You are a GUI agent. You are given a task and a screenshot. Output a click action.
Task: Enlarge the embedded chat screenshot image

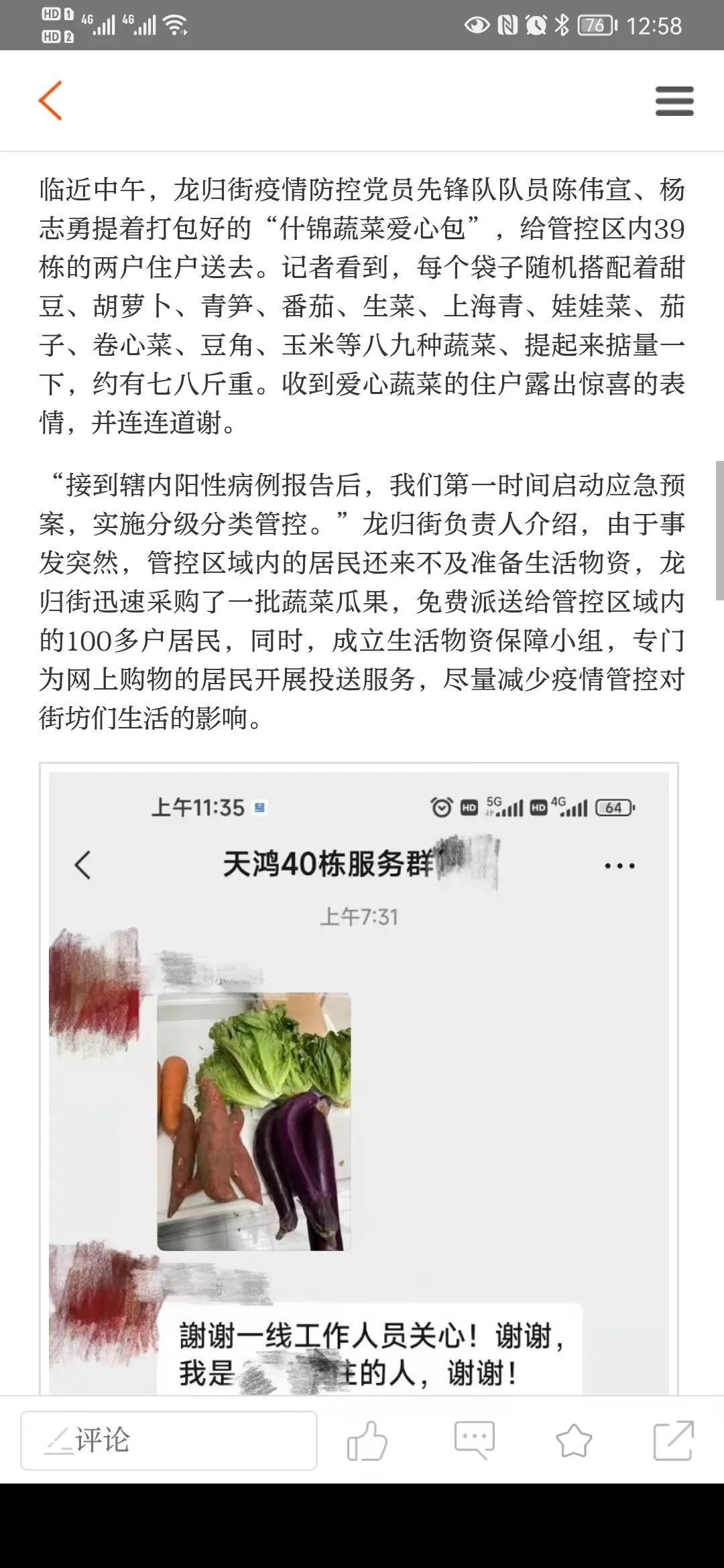click(x=359, y=1079)
